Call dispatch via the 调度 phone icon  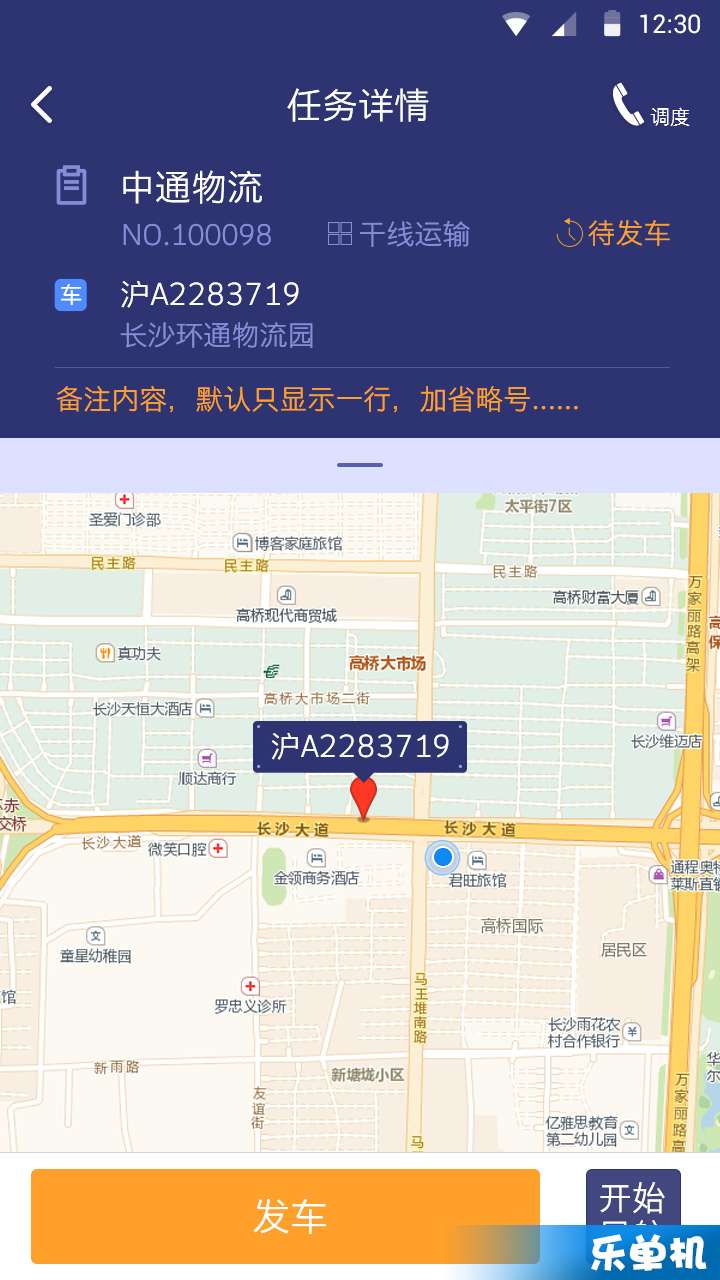pos(650,106)
